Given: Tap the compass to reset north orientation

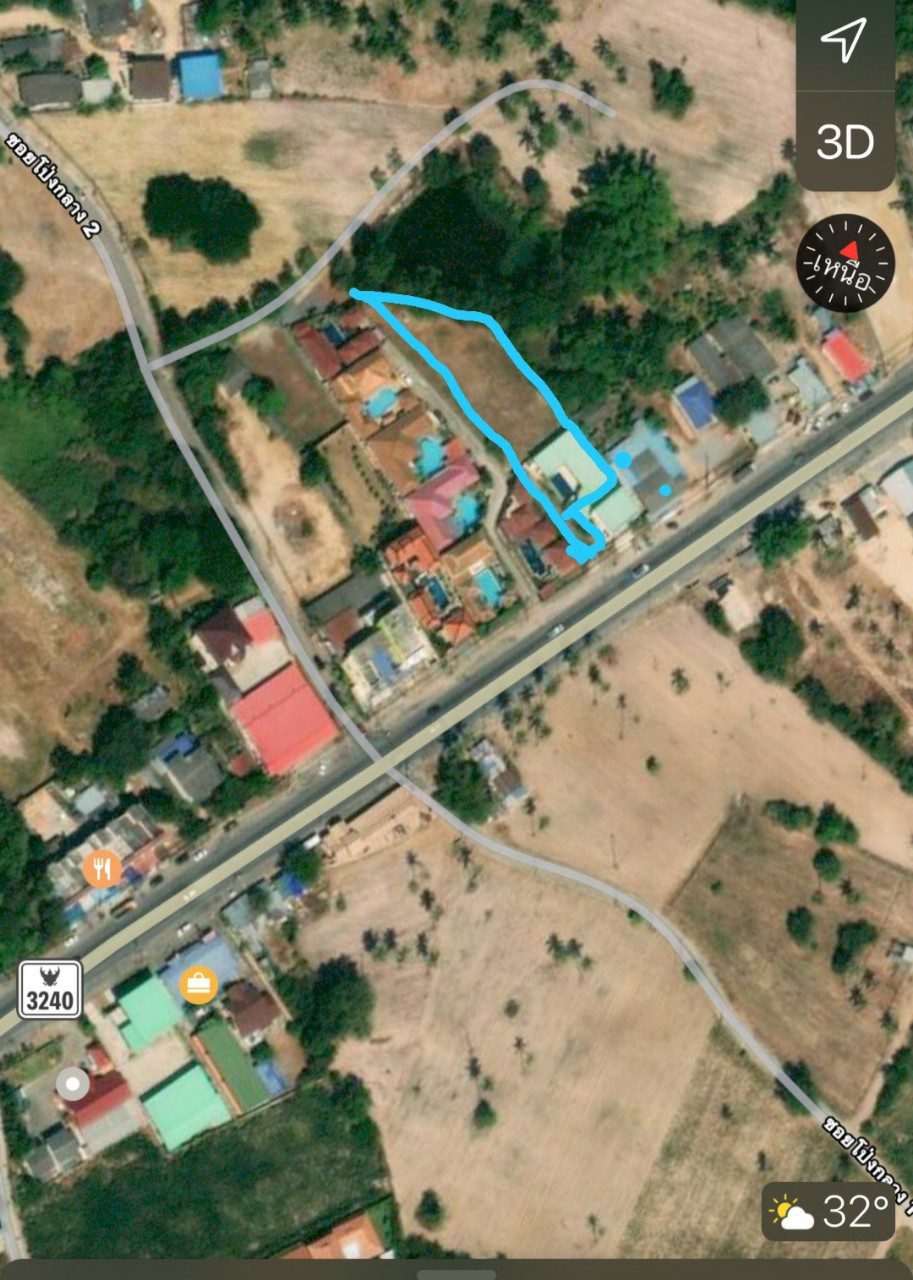Looking at the screenshot, I should pos(846,264).
